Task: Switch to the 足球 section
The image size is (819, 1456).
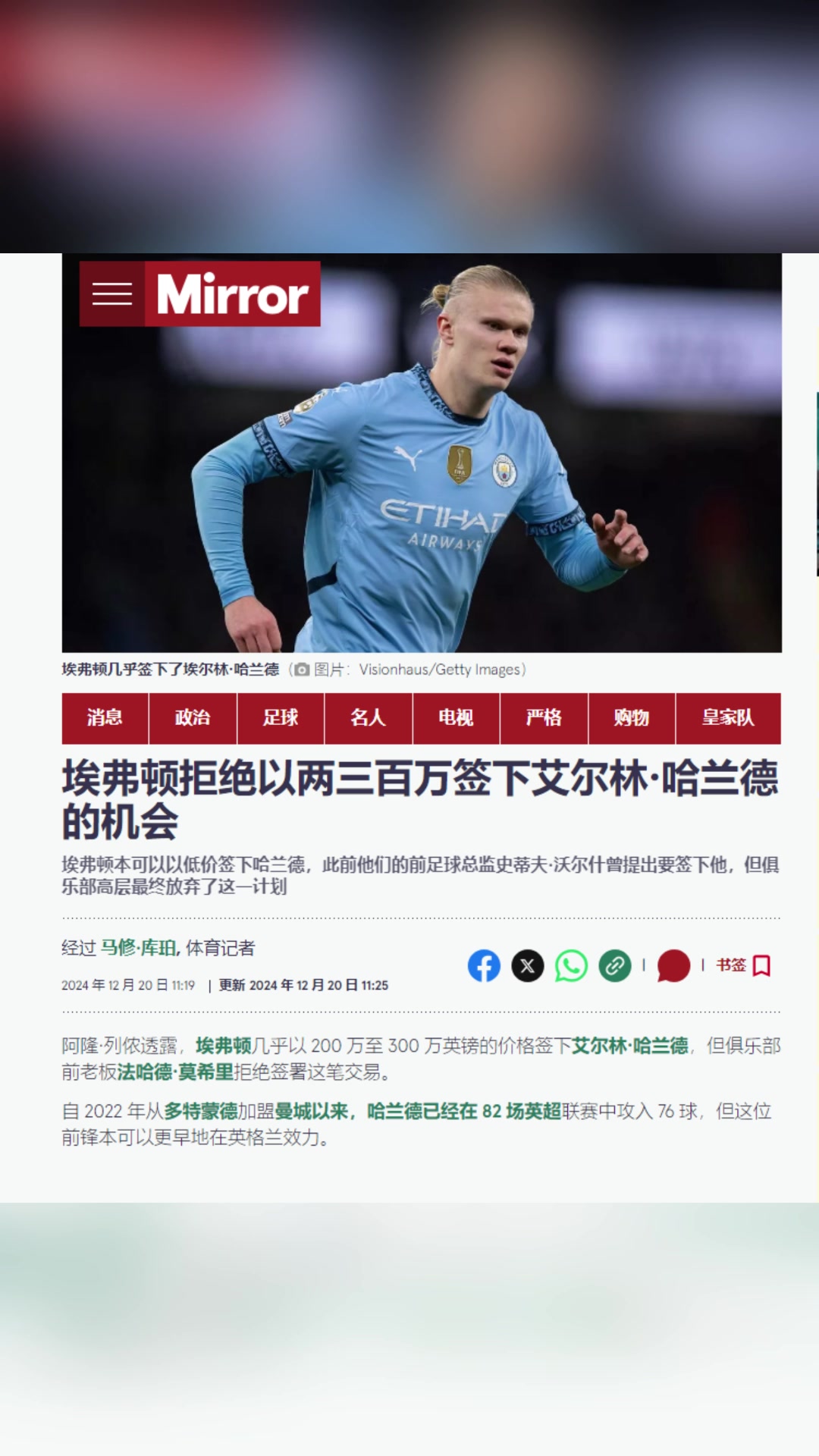Action: point(281,717)
